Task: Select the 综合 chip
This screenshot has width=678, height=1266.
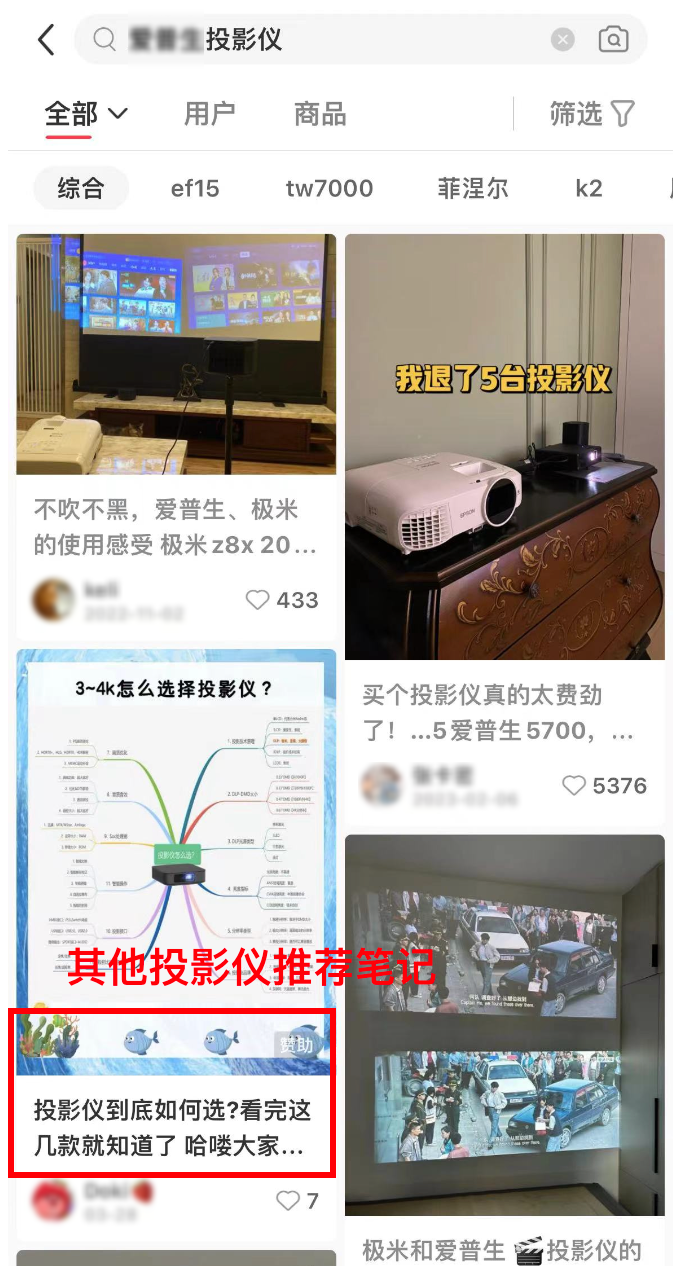Action: tap(81, 188)
